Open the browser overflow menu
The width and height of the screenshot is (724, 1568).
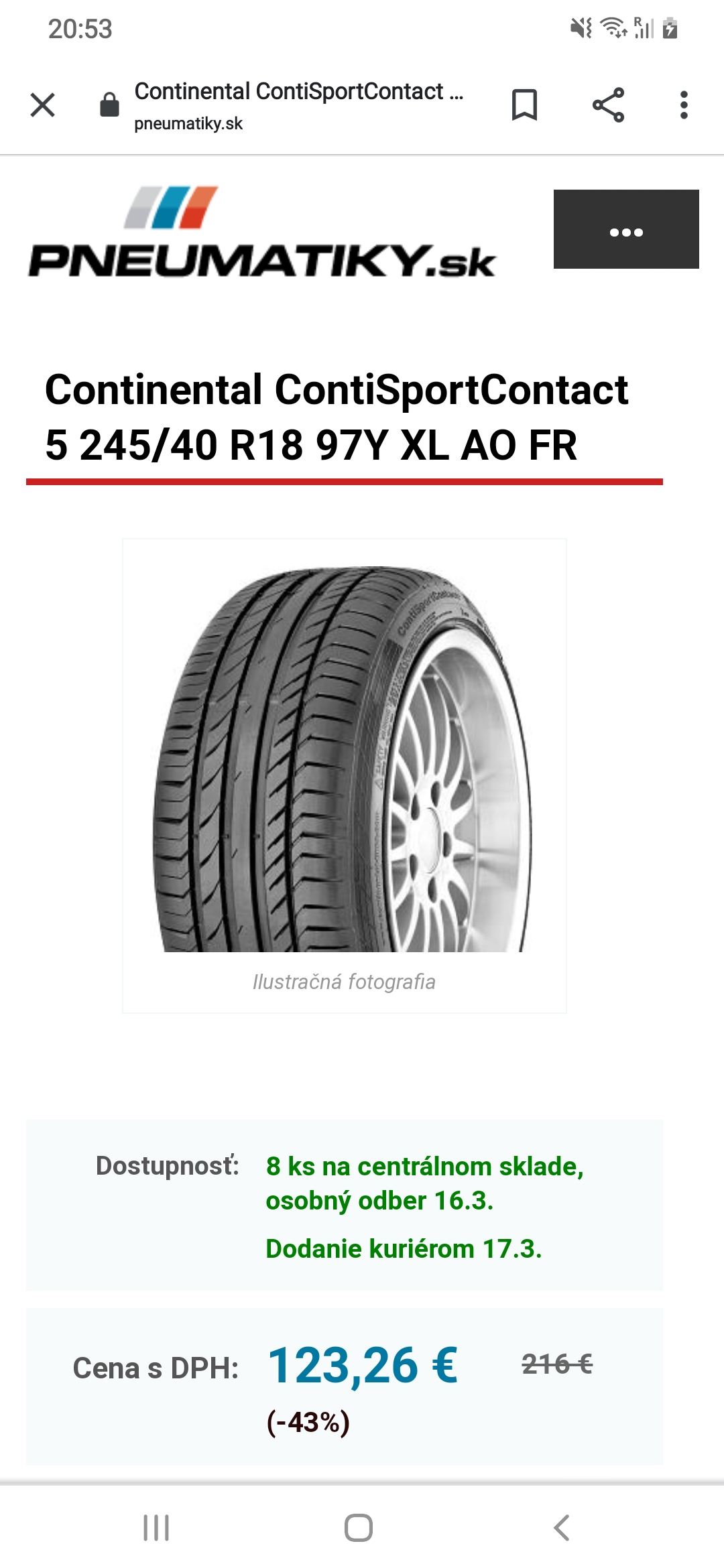click(684, 105)
